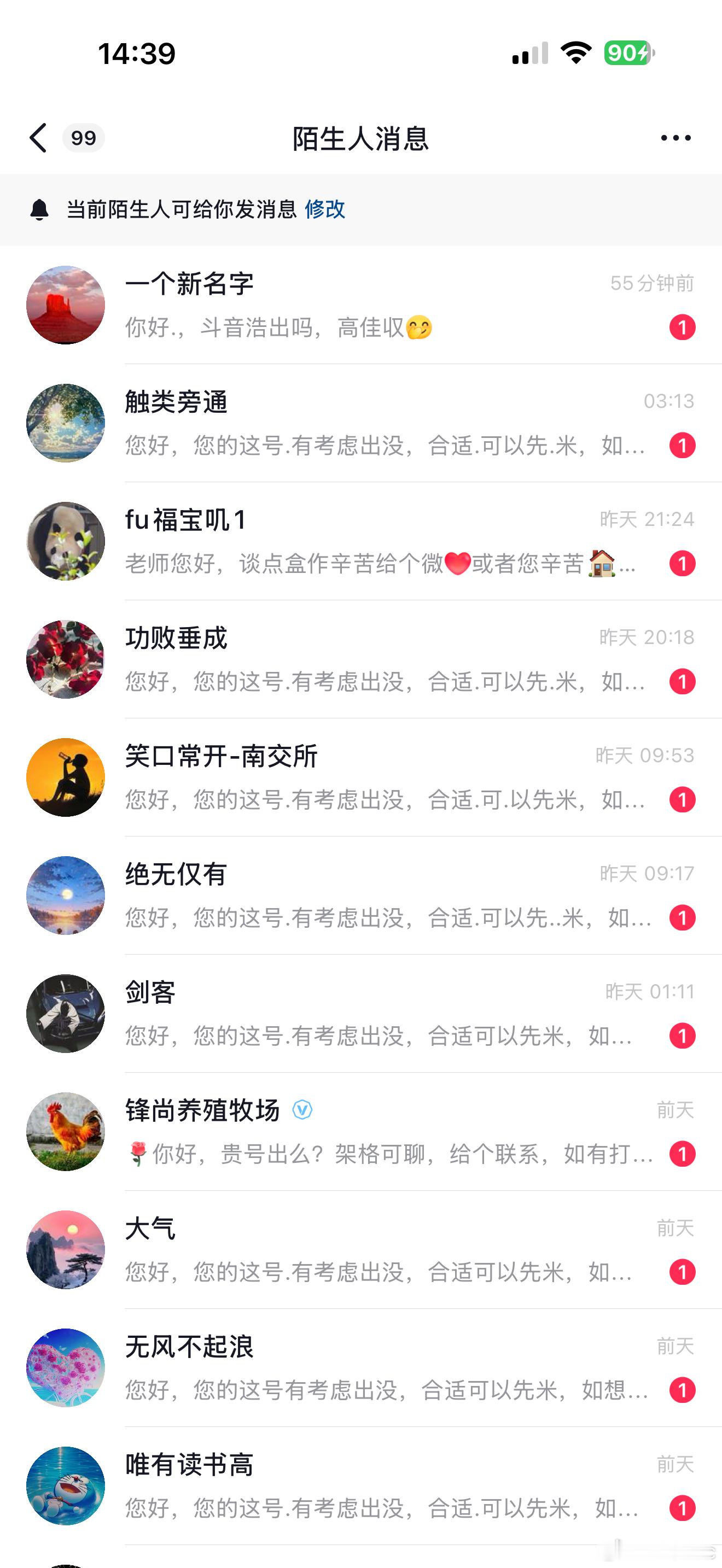Tap the notification bell icon
The image size is (722, 1568).
pos(40,210)
